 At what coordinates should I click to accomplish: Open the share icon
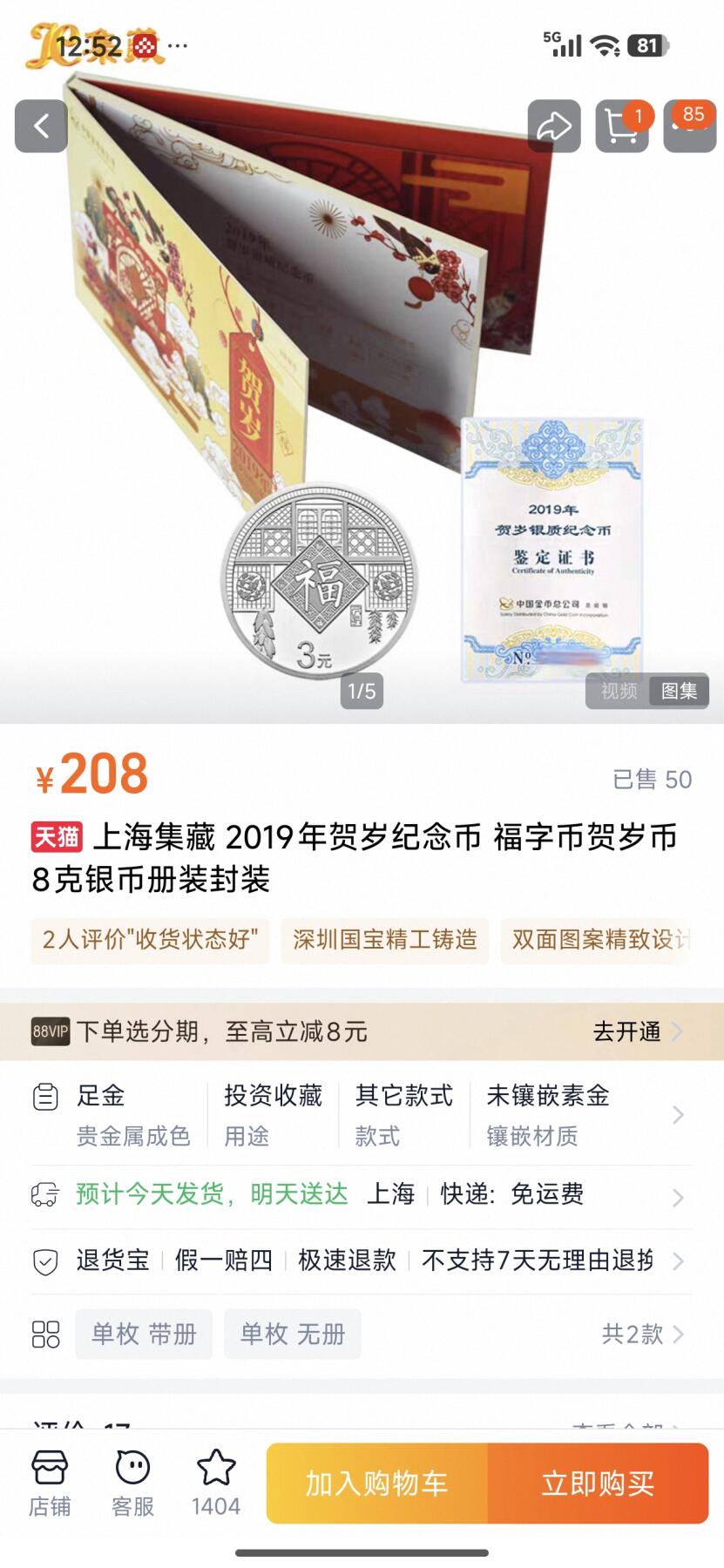point(552,125)
